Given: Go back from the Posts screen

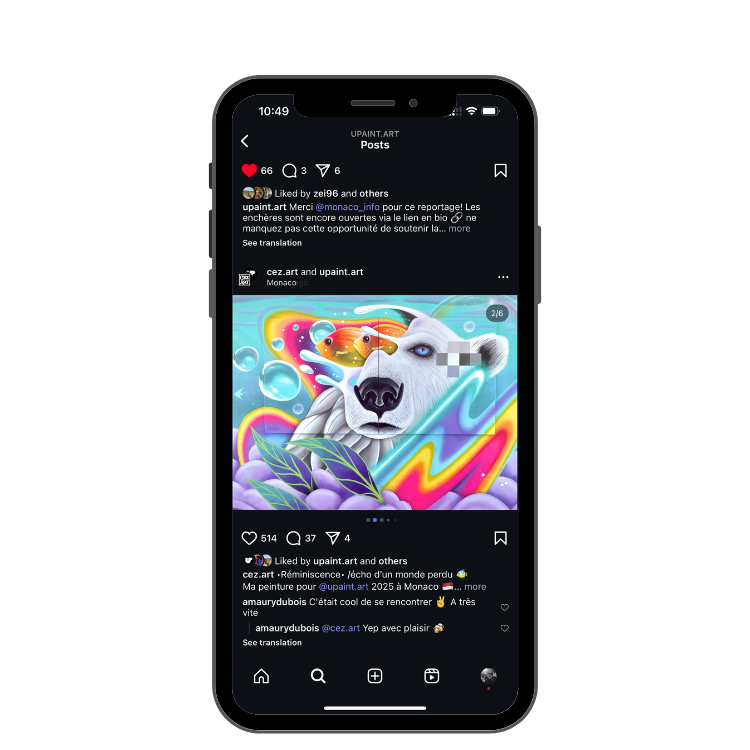Looking at the screenshot, I should point(245,141).
